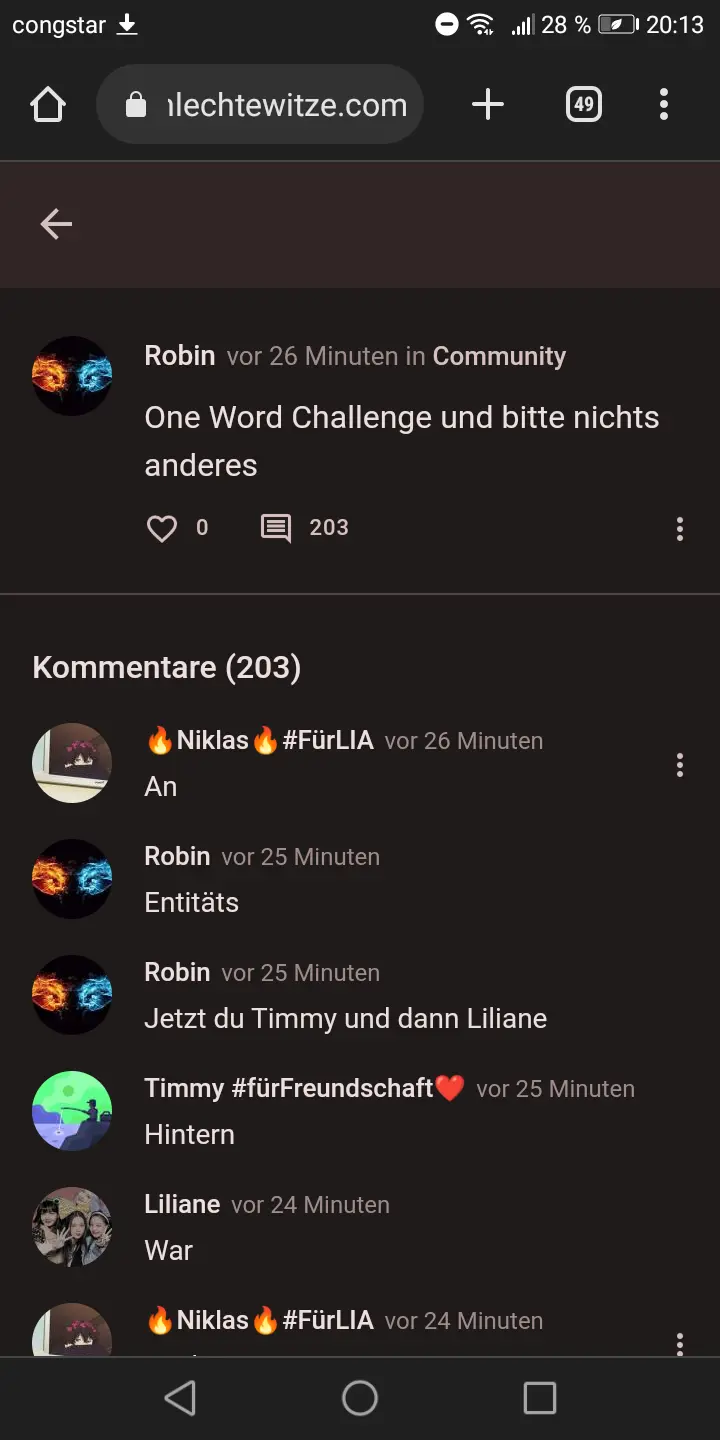Image resolution: width=720 pixels, height=1440 pixels.
Task: Open comments on Robin's post
Action: (277, 528)
